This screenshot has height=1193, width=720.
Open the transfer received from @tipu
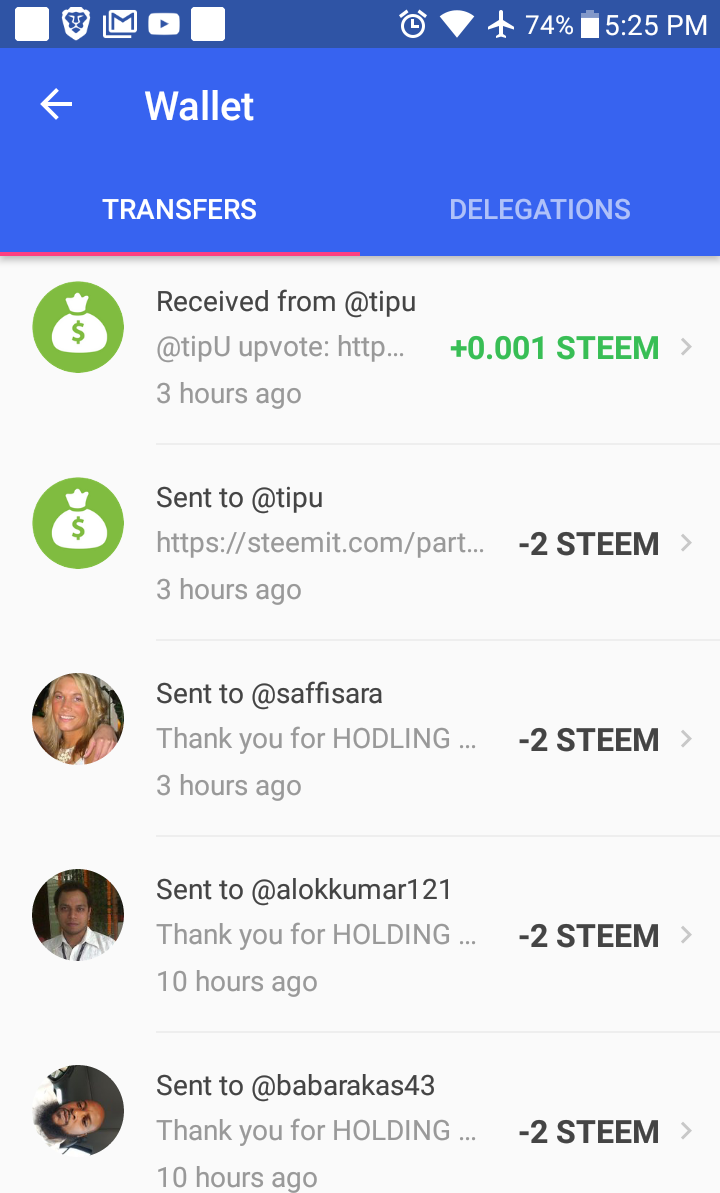tap(400, 347)
